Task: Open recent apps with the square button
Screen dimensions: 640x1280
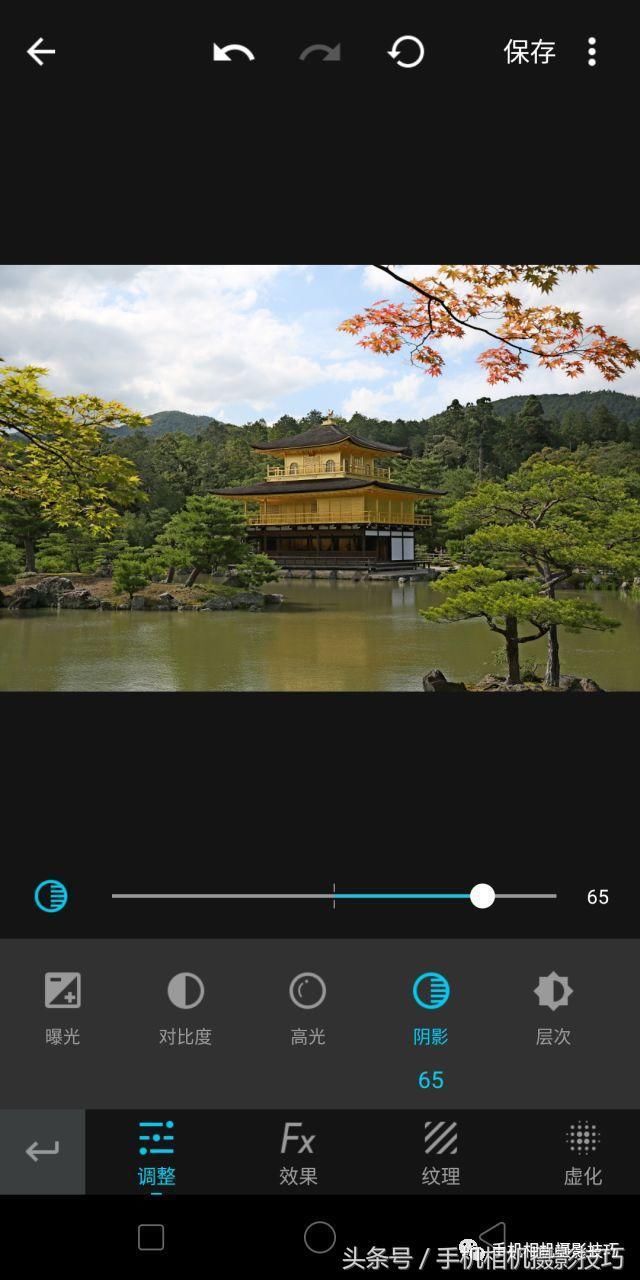Action: pyautogui.click(x=151, y=1237)
